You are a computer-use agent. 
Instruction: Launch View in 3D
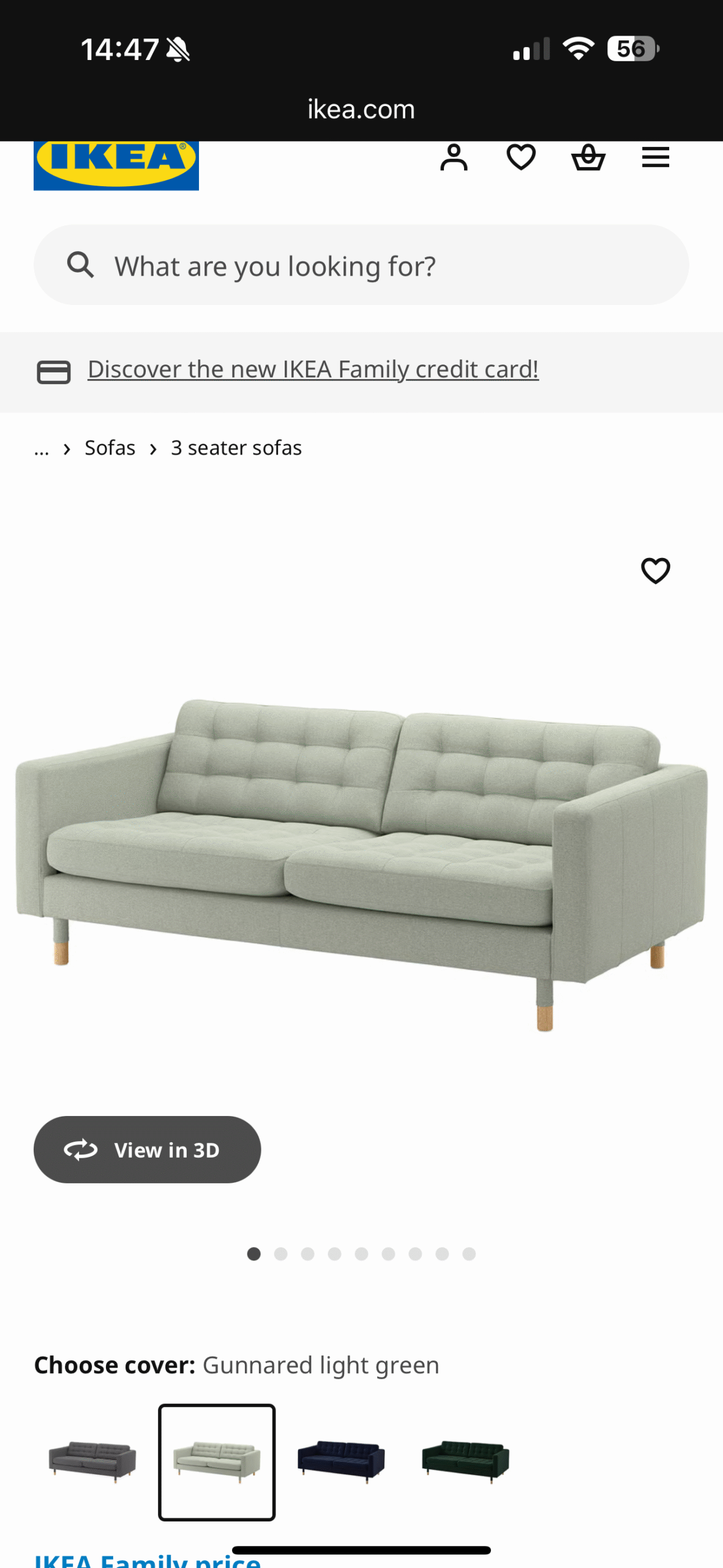tap(148, 1150)
